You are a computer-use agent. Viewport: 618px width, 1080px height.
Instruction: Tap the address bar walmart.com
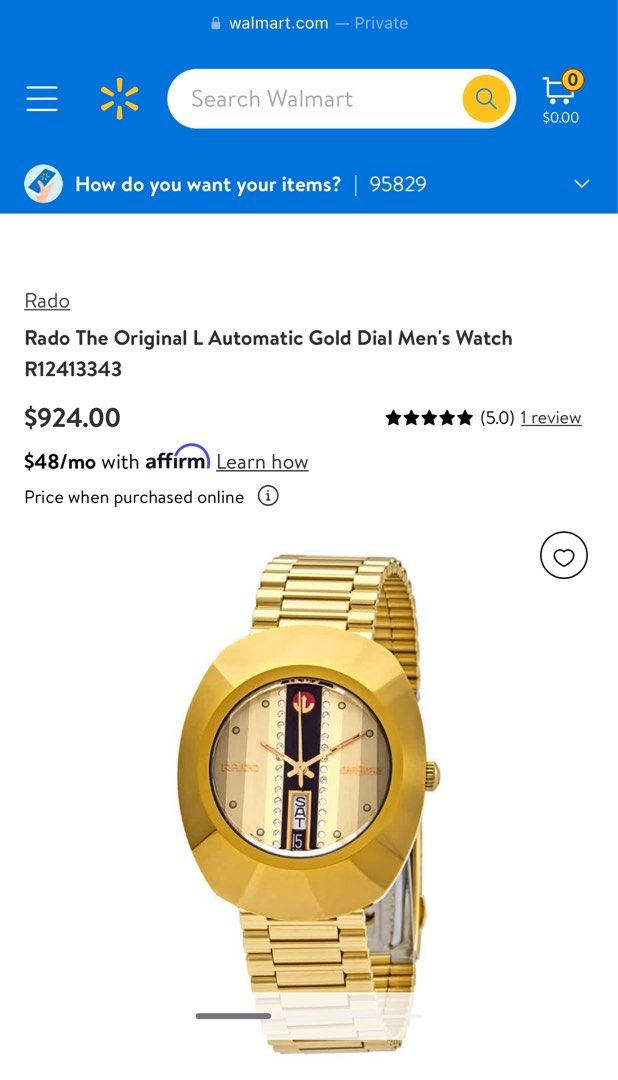click(309, 23)
